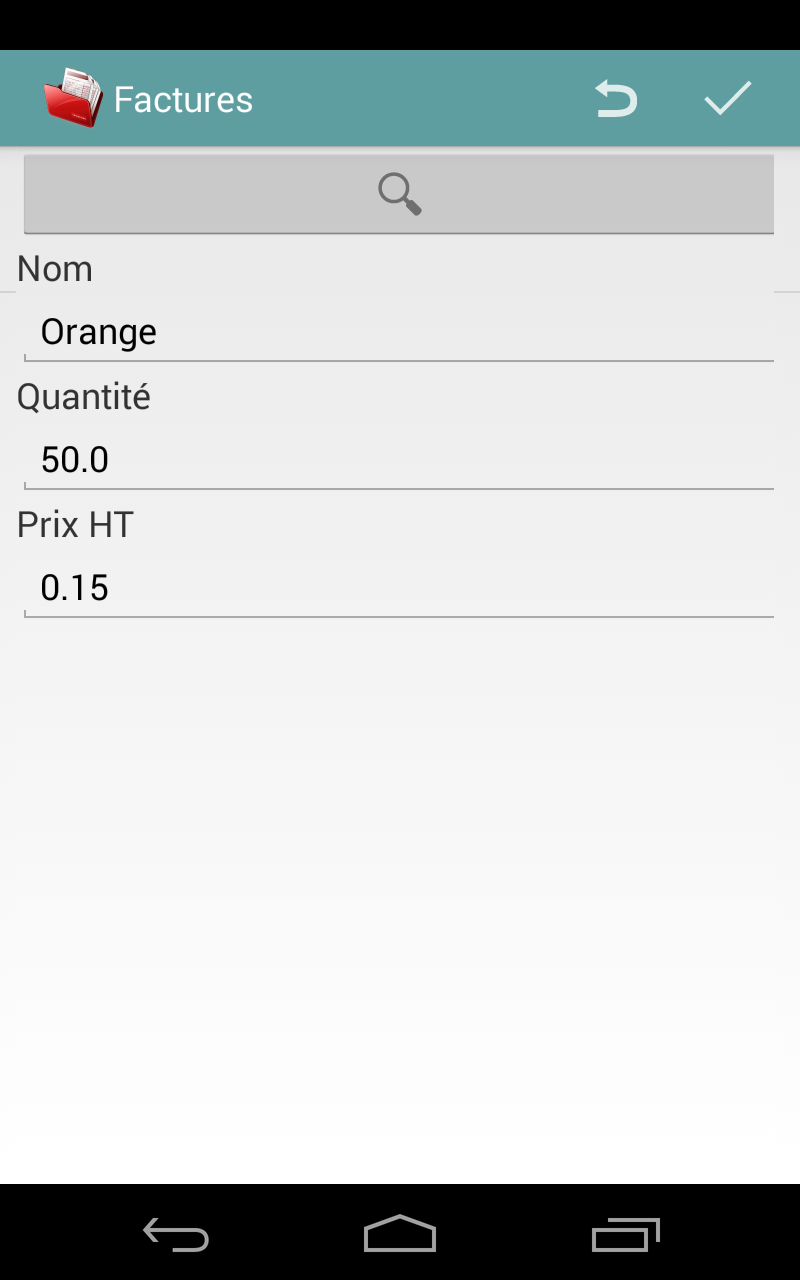
Task: Open recent apps with the overview button
Action: (624, 1236)
